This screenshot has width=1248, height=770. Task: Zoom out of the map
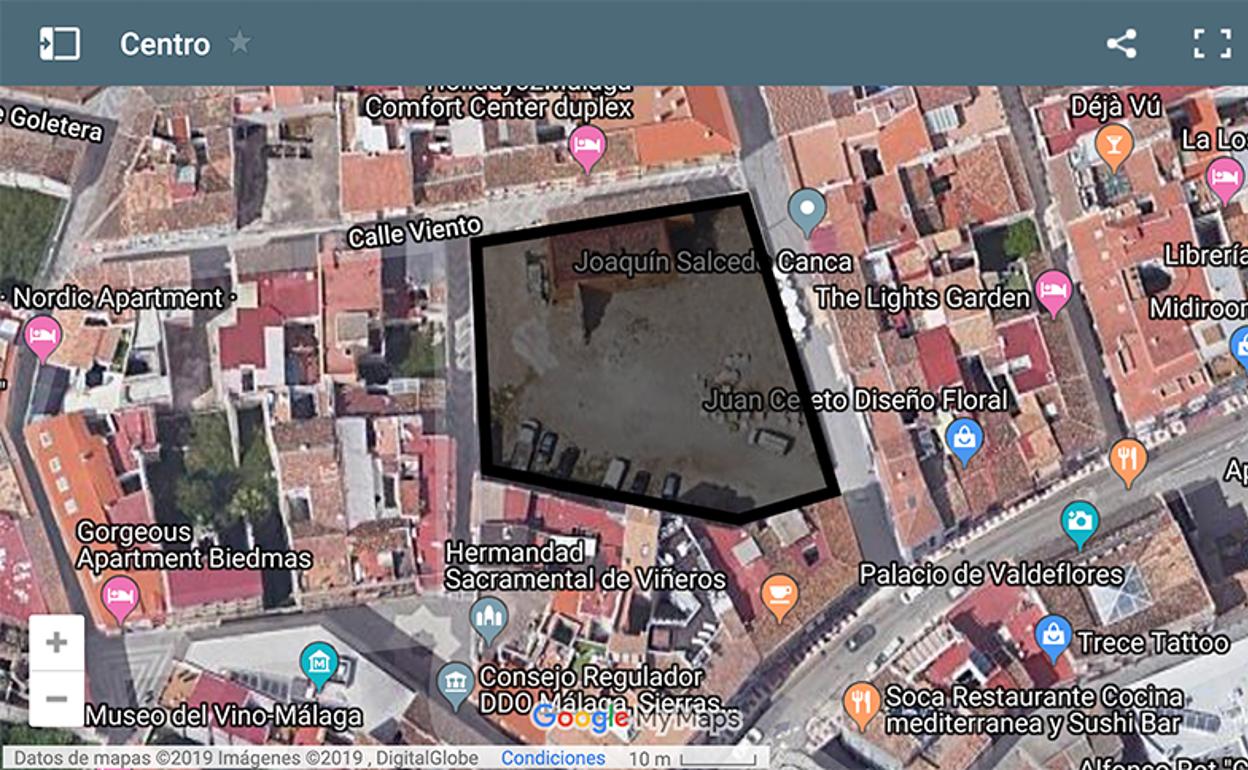(x=57, y=698)
